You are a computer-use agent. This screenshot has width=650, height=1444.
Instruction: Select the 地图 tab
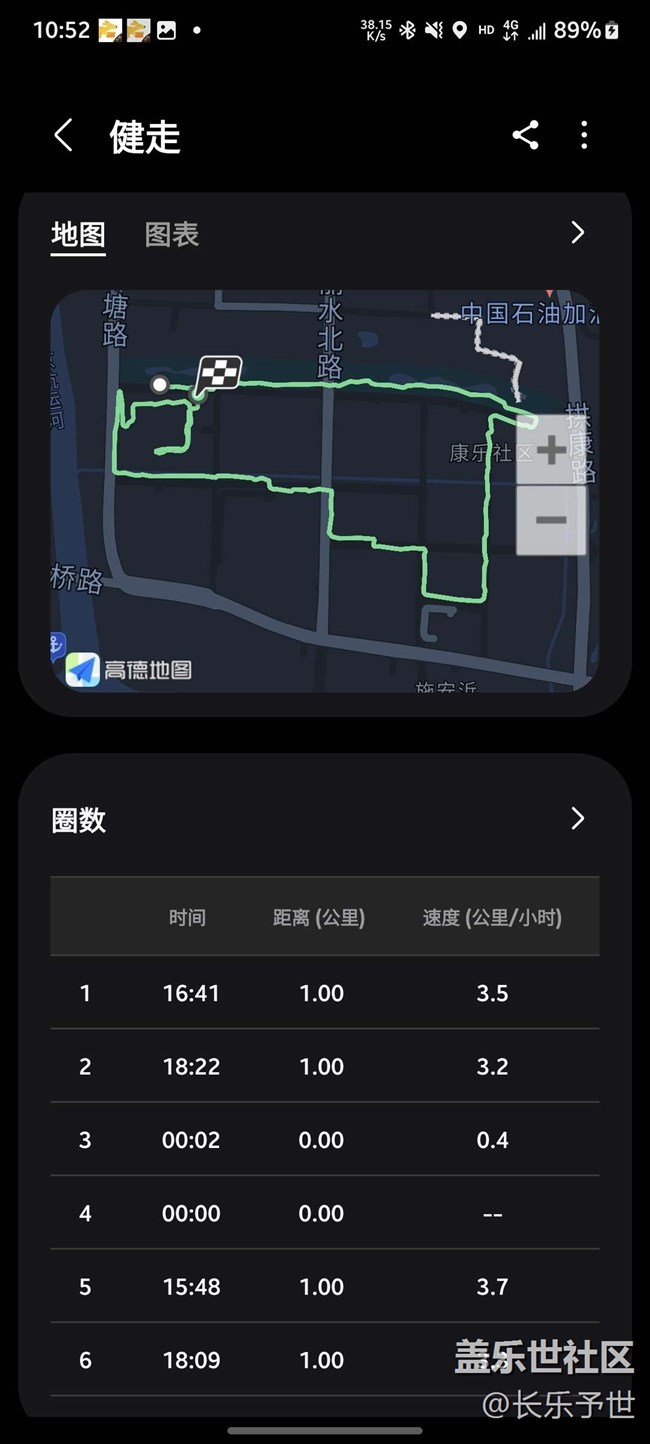78,235
